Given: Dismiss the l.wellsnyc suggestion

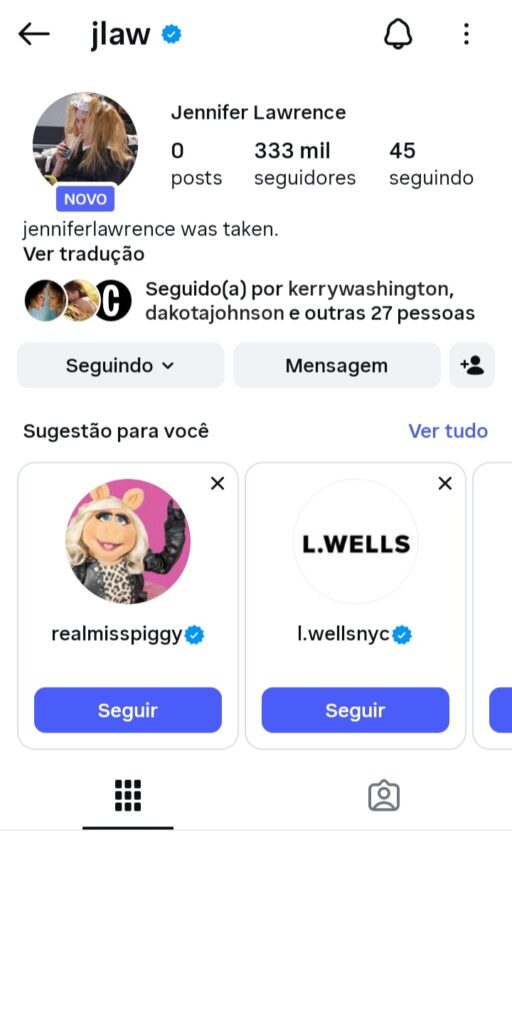Looking at the screenshot, I should coord(445,483).
